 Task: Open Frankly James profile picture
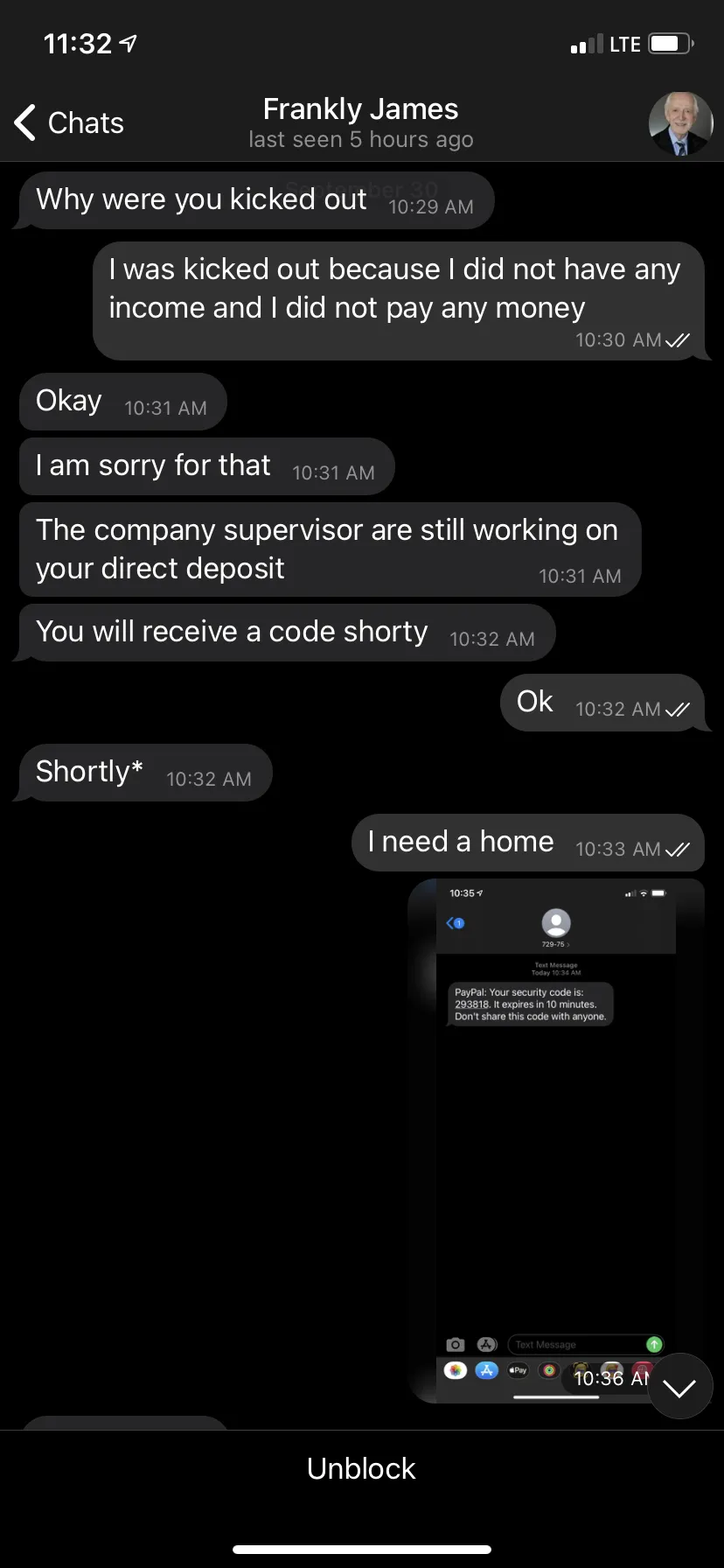(680, 123)
